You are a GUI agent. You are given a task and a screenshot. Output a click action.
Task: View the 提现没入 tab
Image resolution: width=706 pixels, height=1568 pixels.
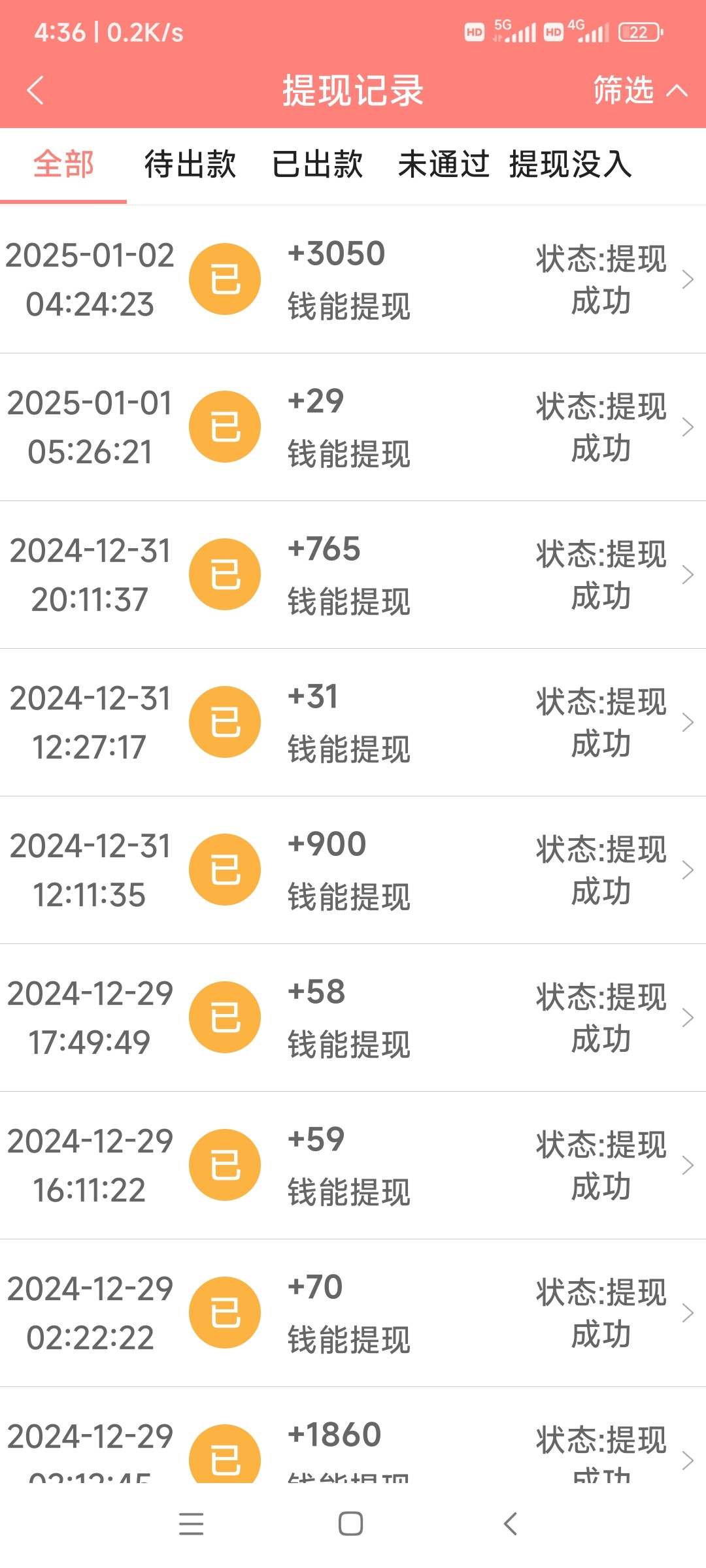(570, 164)
